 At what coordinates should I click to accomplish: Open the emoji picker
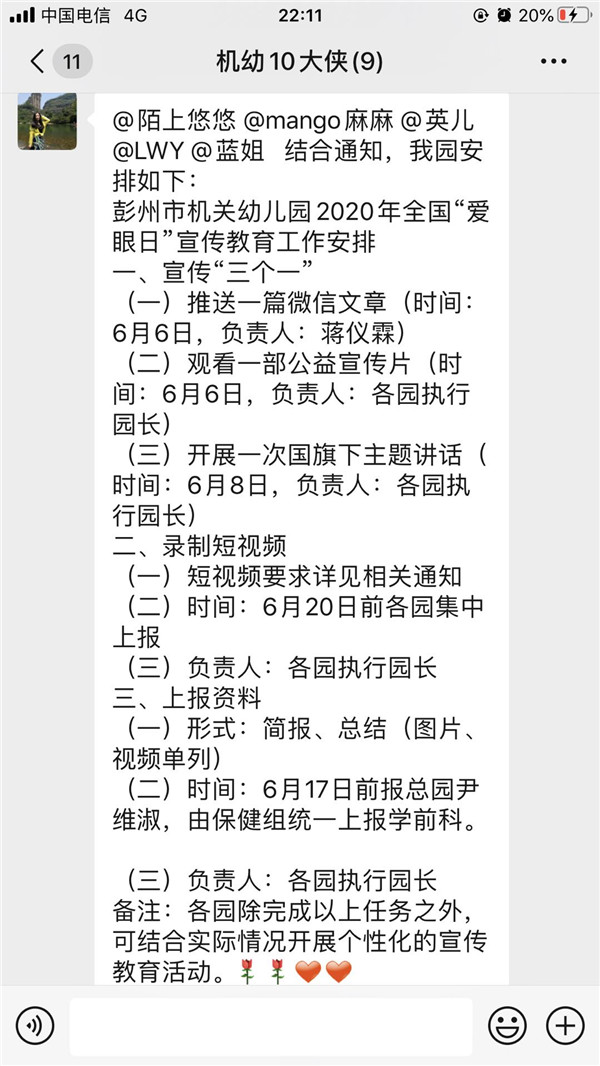(507, 1025)
